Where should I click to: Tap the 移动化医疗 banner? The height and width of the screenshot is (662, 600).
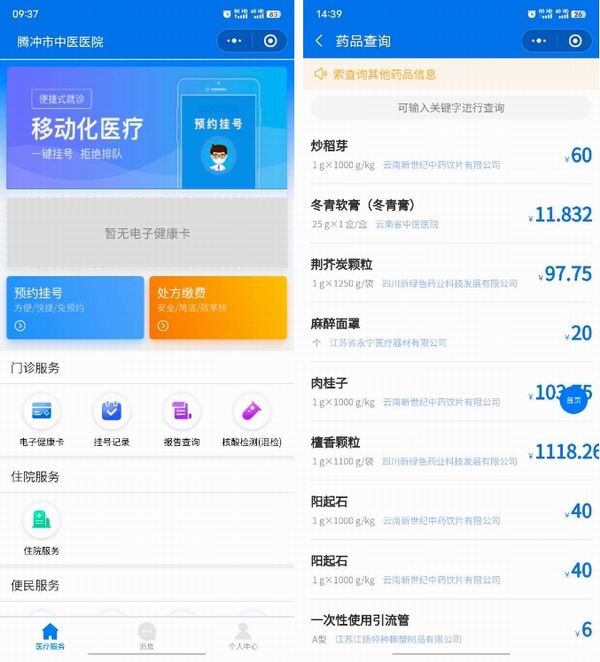point(146,128)
